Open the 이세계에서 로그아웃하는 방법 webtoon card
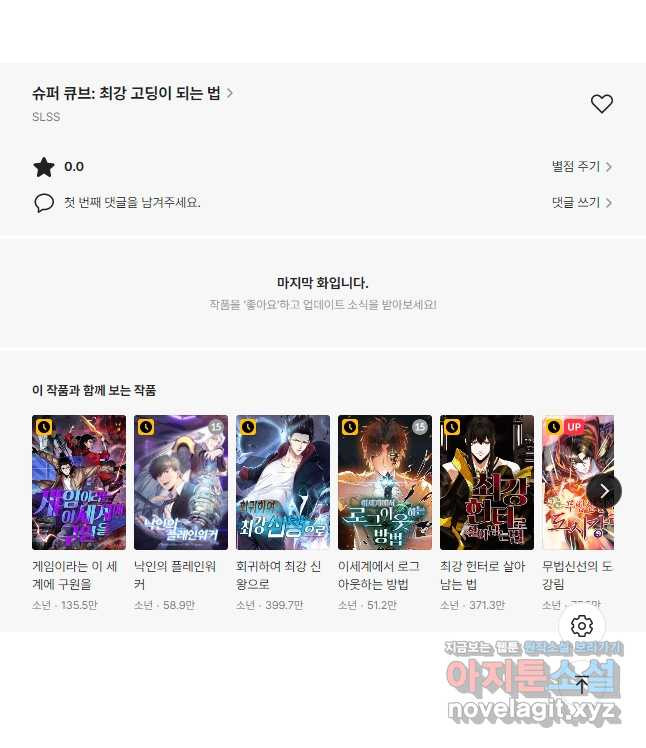This screenshot has height=748, width=646. pyautogui.click(x=385, y=483)
